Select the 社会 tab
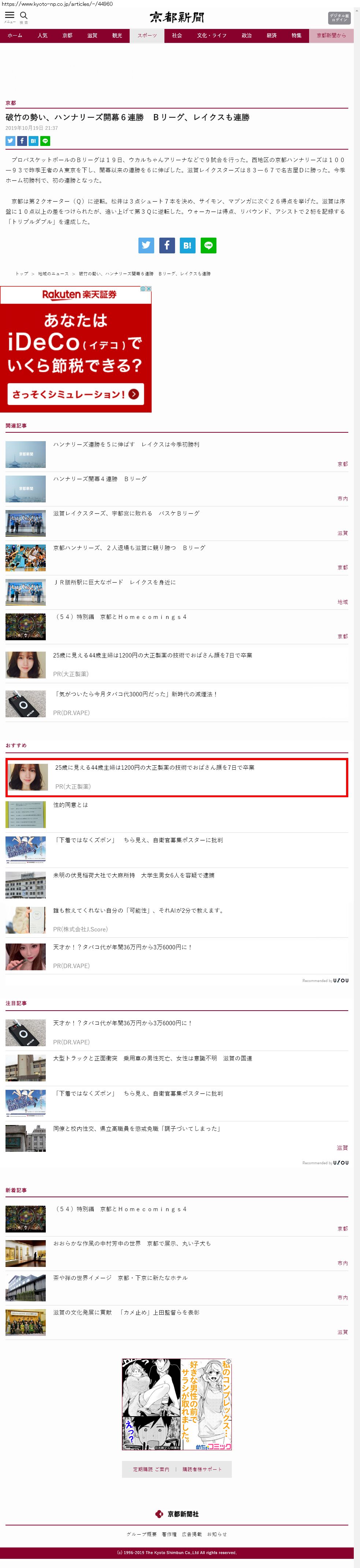 (x=177, y=36)
